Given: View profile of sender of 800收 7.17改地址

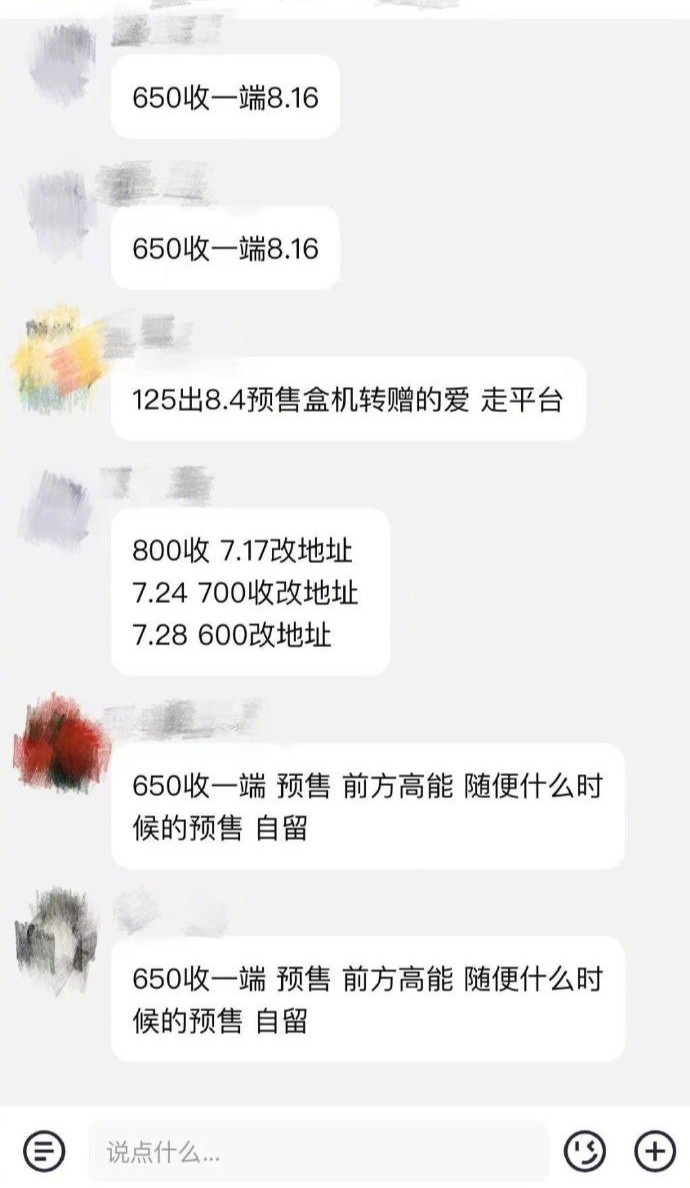Looking at the screenshot, I should [57, 508].
